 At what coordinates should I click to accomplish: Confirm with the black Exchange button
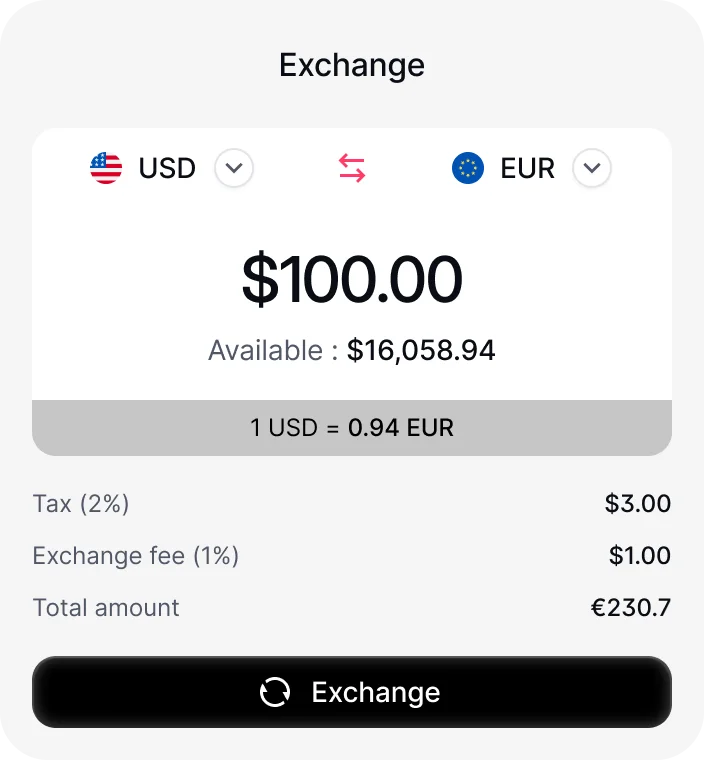(x=352, y=692)
